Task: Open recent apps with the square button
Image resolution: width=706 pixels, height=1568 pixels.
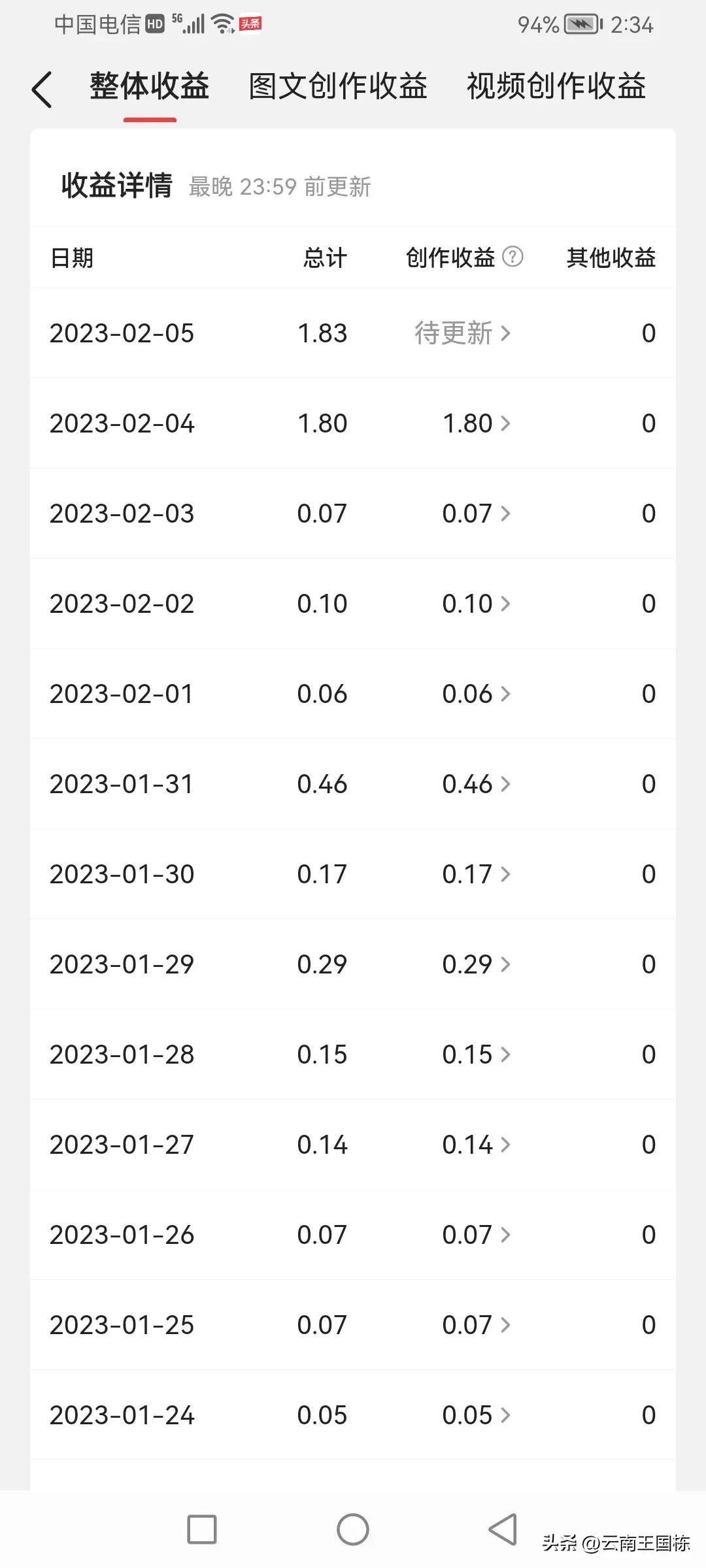Action: [x=202, y=1529]
